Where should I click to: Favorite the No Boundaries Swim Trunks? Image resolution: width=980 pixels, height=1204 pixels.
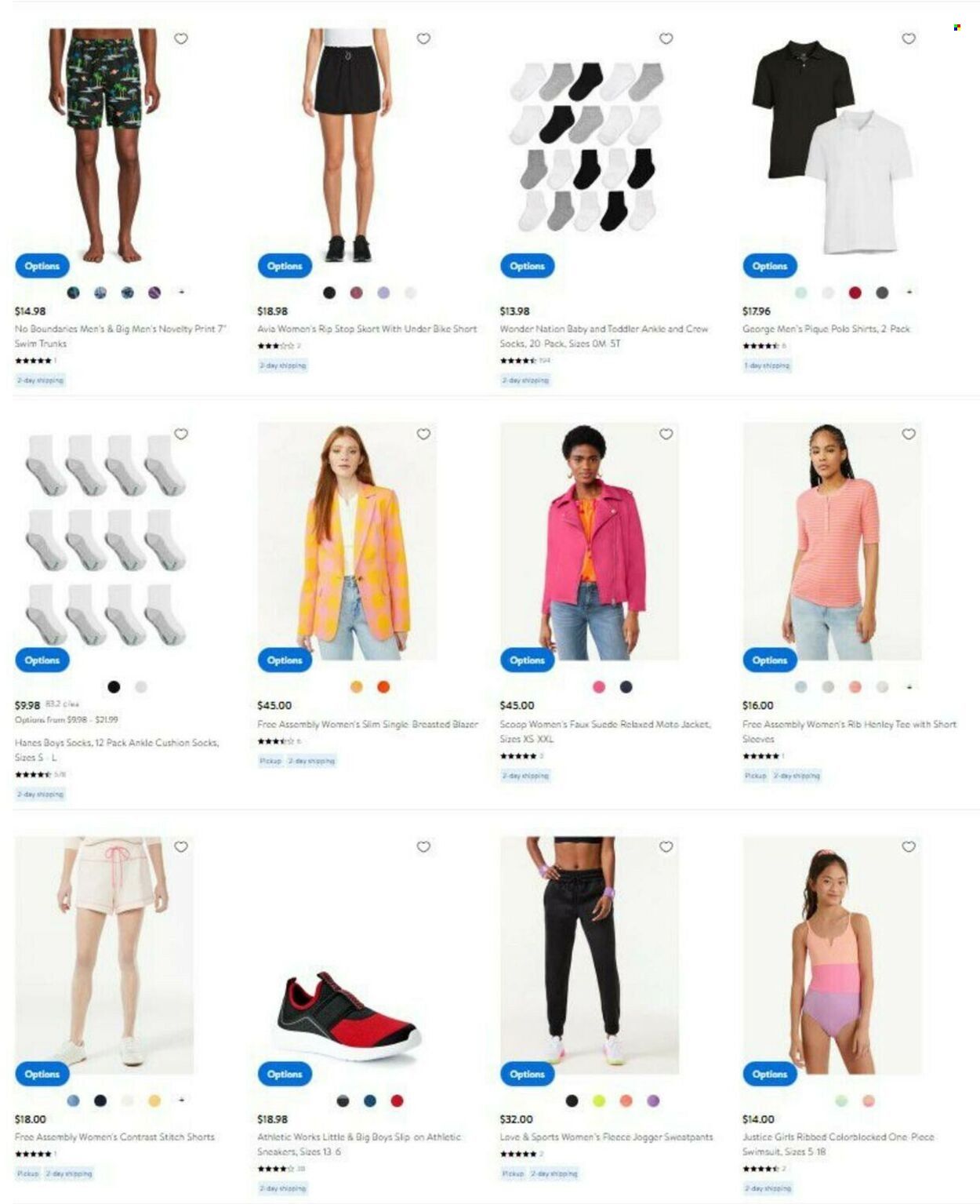pos(181,38)
